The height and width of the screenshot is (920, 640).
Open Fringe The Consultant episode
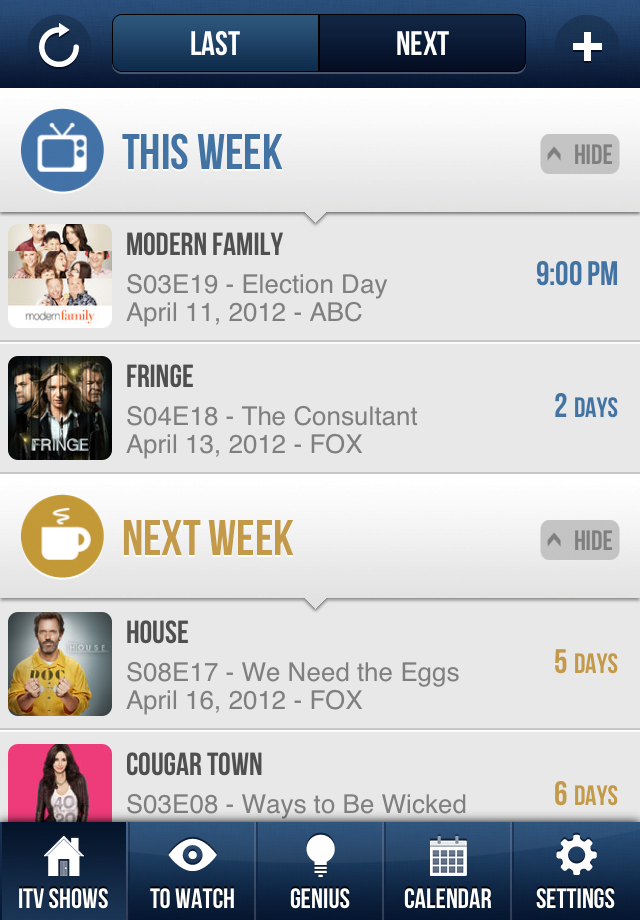click(x=320, y=408)
